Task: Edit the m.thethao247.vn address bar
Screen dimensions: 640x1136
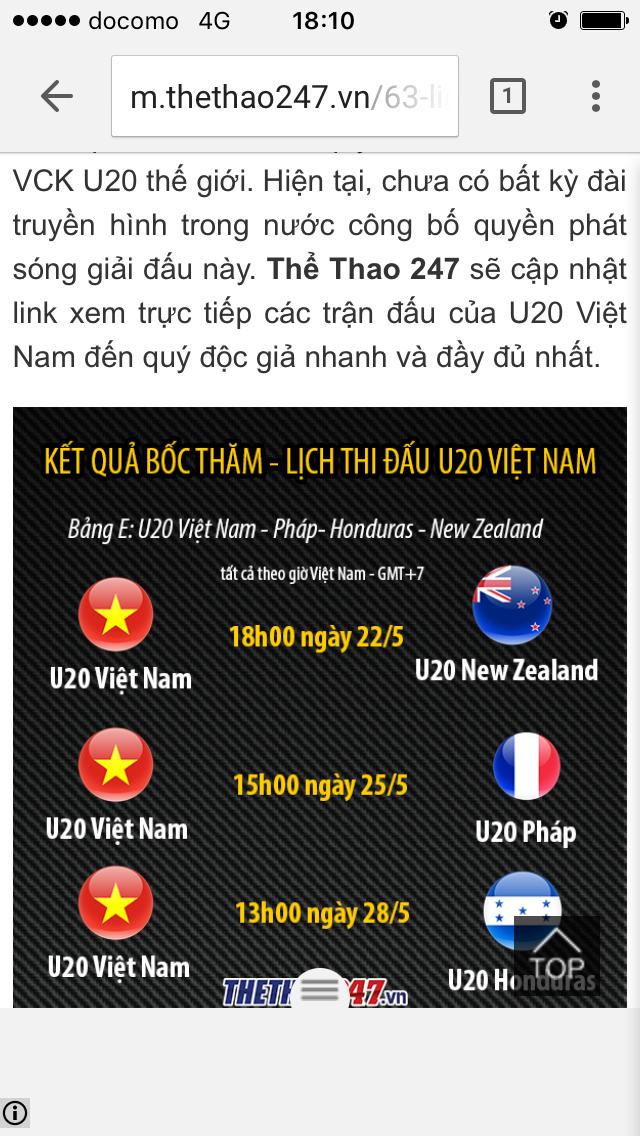Action: 285,96
